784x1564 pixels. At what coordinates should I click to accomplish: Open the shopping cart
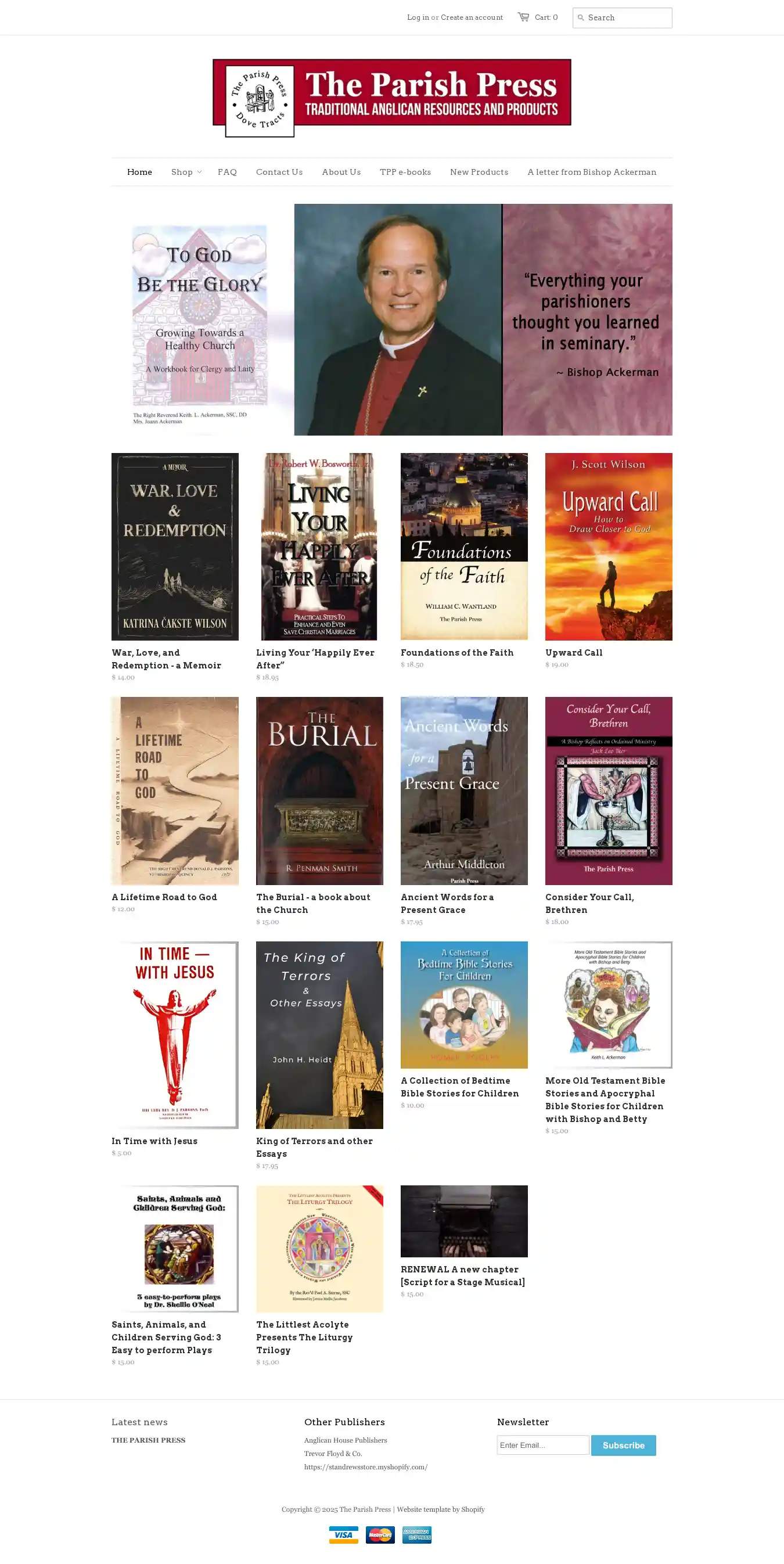537,17
